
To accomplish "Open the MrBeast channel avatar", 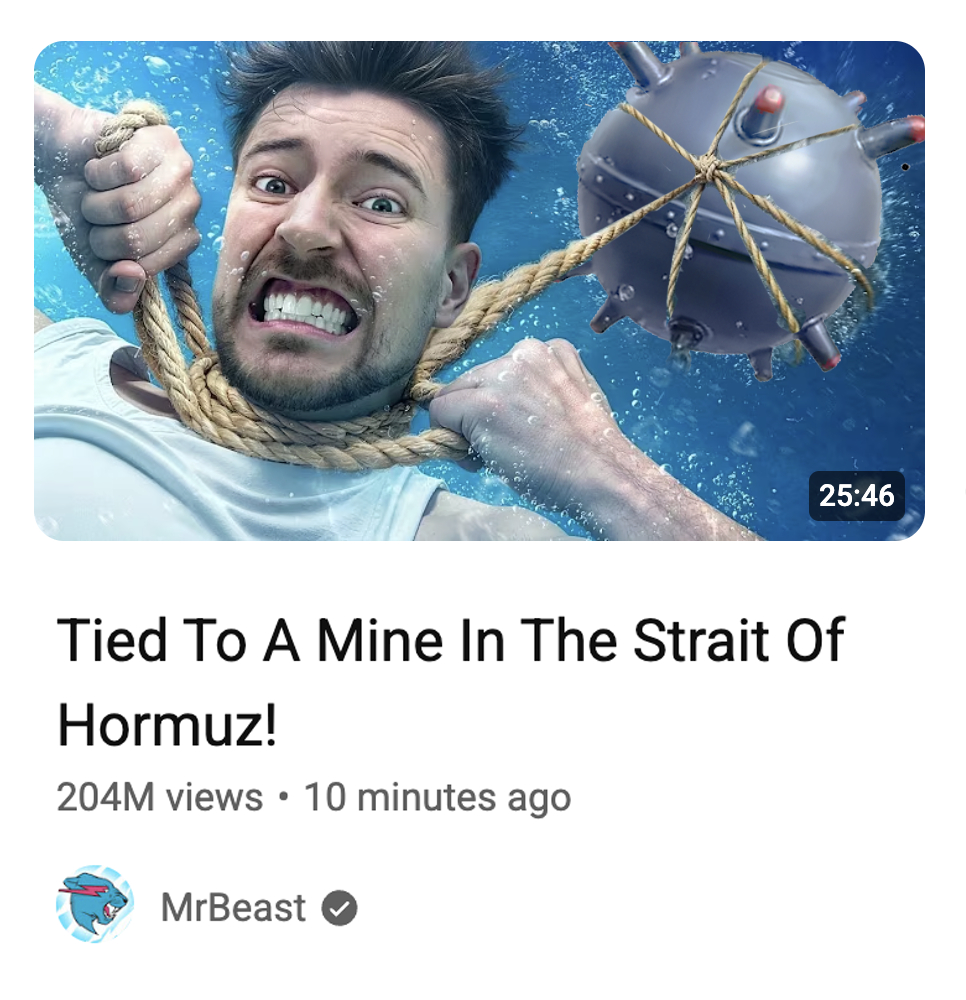I will (x=93, y=904).
